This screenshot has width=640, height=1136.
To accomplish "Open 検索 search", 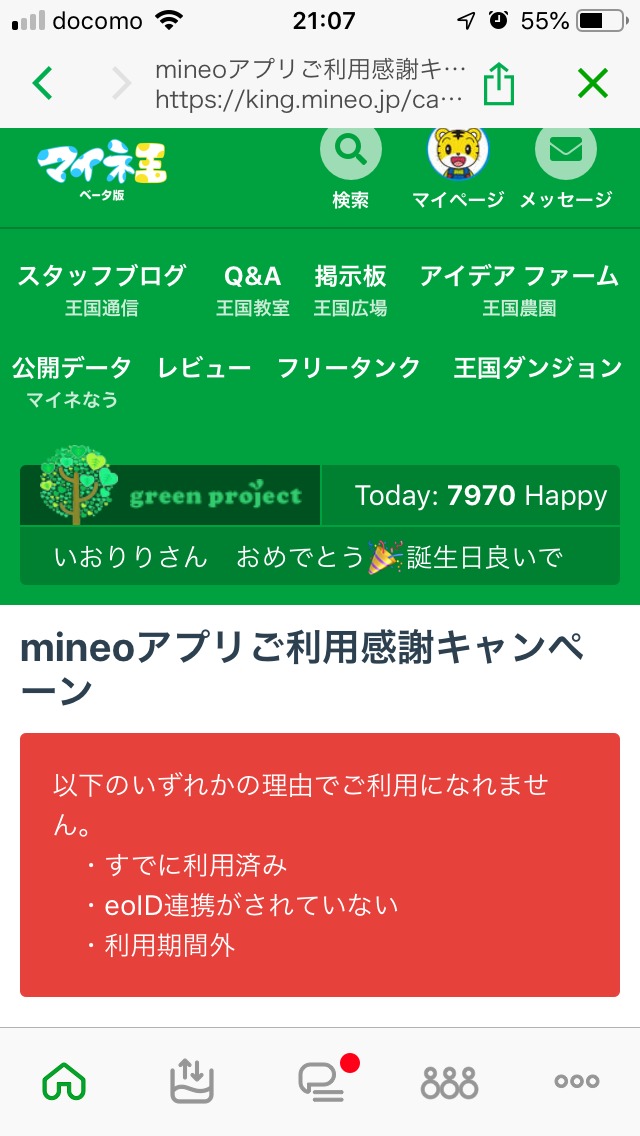I will 350,167.
